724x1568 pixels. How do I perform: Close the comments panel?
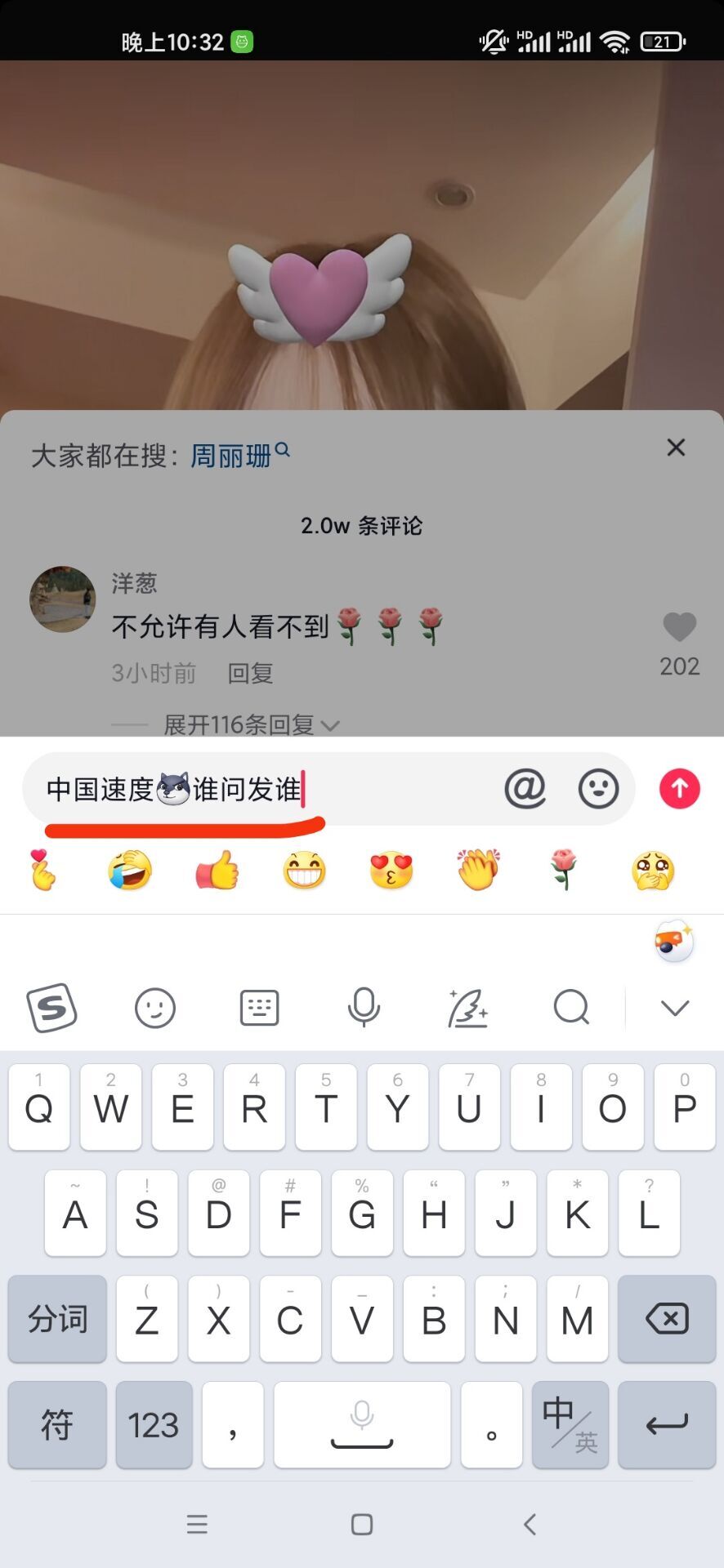coord(676,448)
